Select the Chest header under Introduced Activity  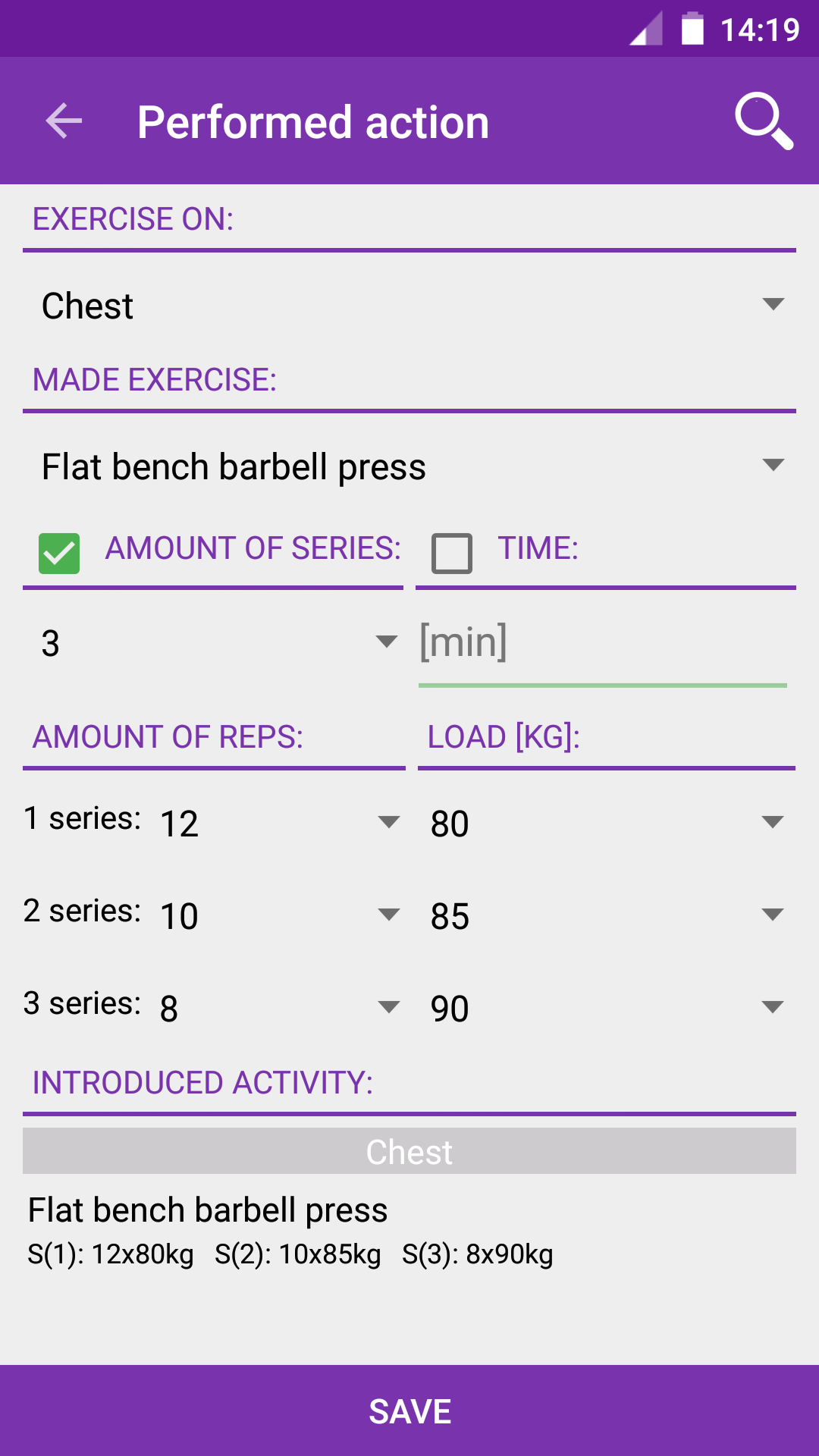click(409, 1151)
